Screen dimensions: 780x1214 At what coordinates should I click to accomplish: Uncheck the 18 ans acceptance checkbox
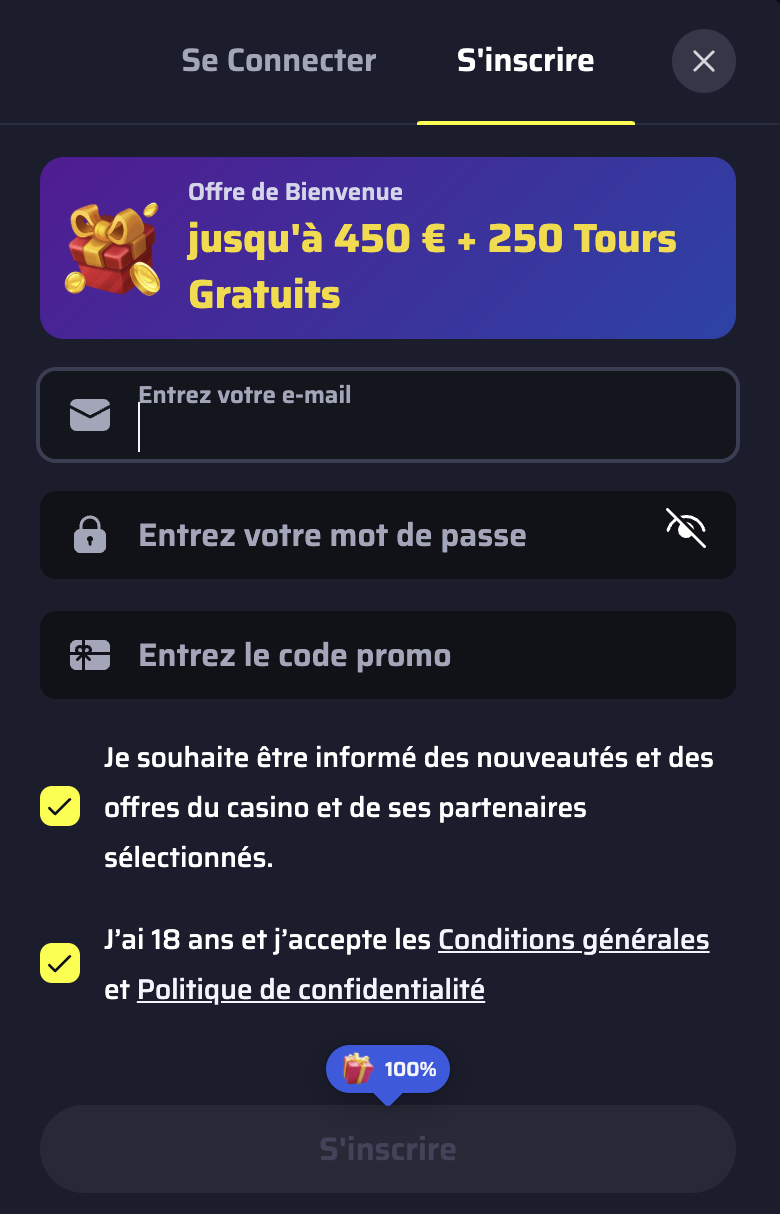[60, 964]
